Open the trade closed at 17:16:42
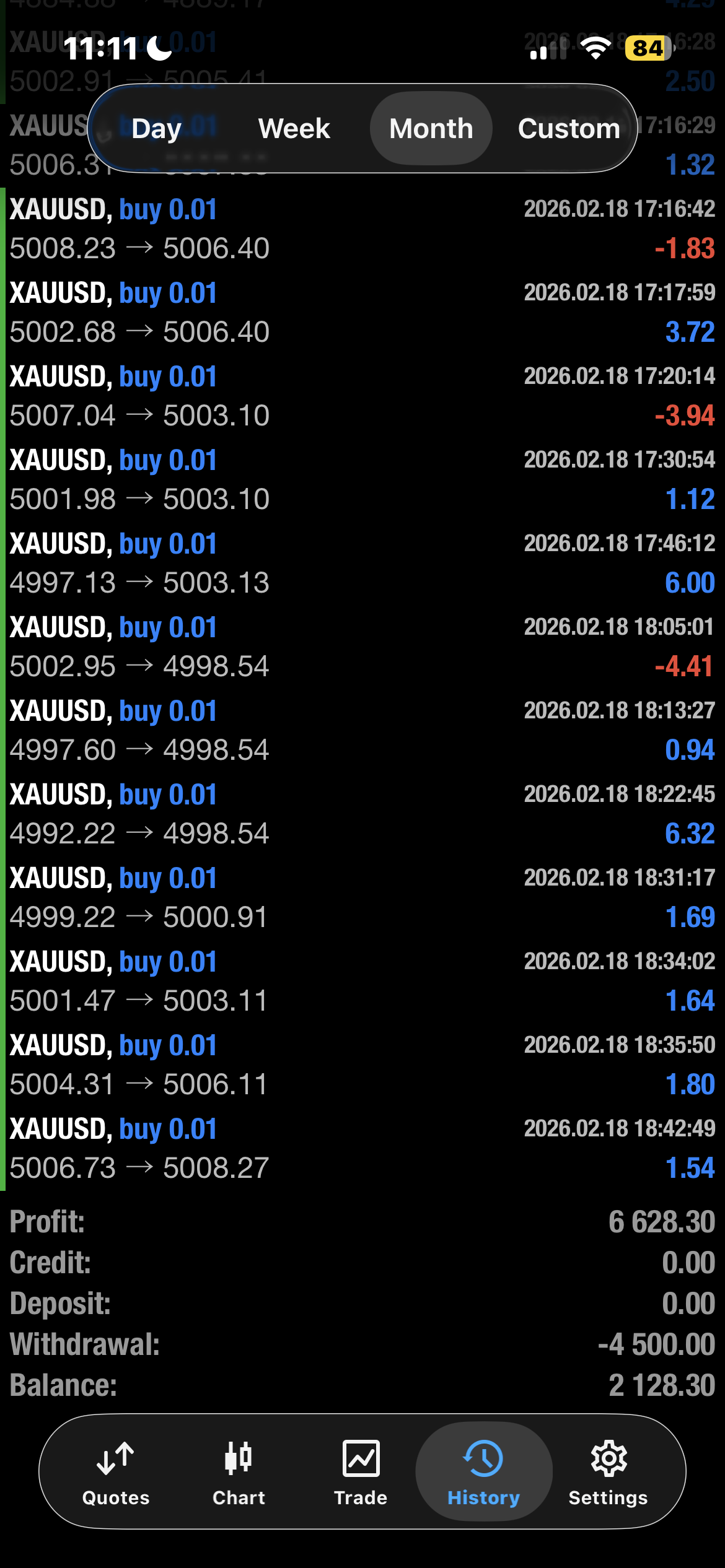The width and height of the screenshot is (725, 1568). pyautogui.click(x=362, y=229)
